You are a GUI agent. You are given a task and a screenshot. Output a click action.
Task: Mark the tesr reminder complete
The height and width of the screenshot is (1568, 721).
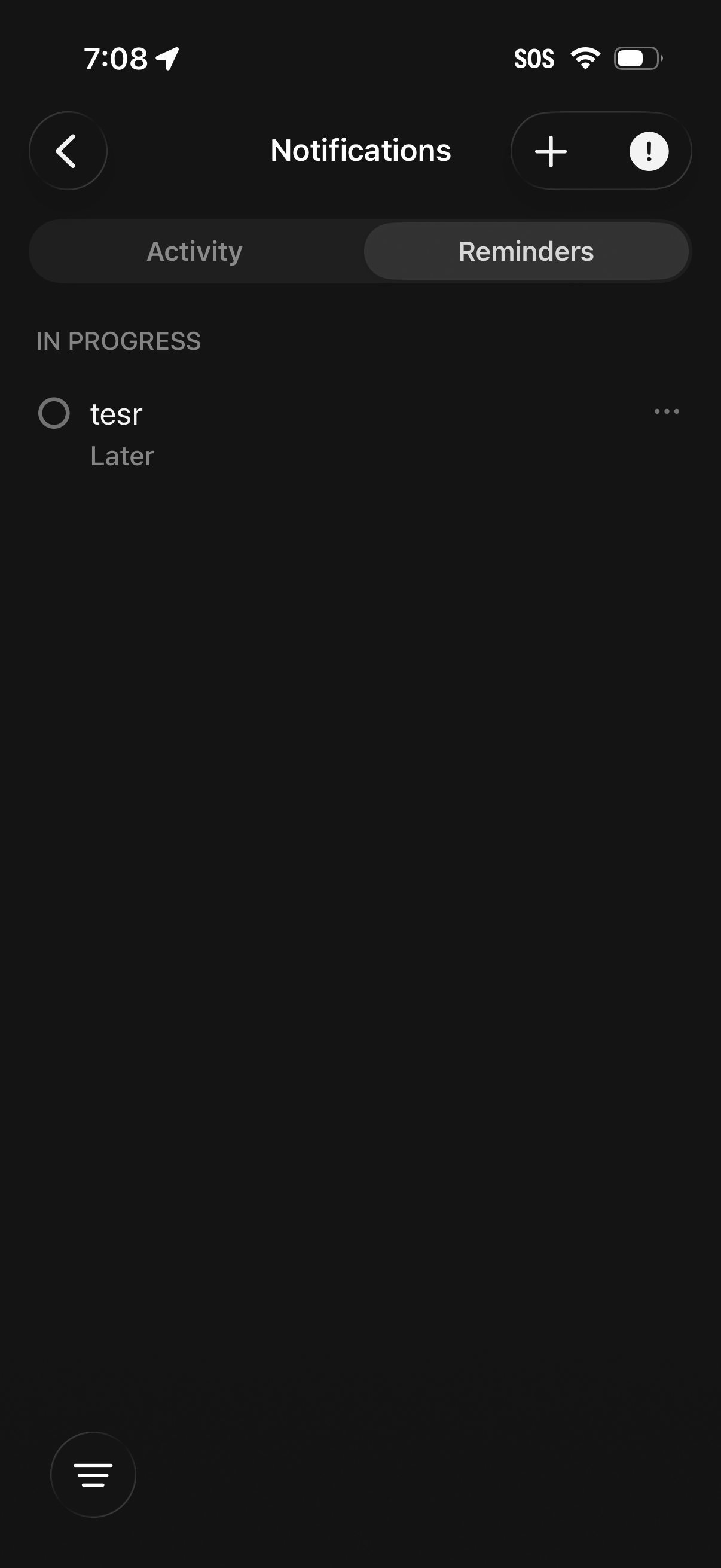point(54,413)
